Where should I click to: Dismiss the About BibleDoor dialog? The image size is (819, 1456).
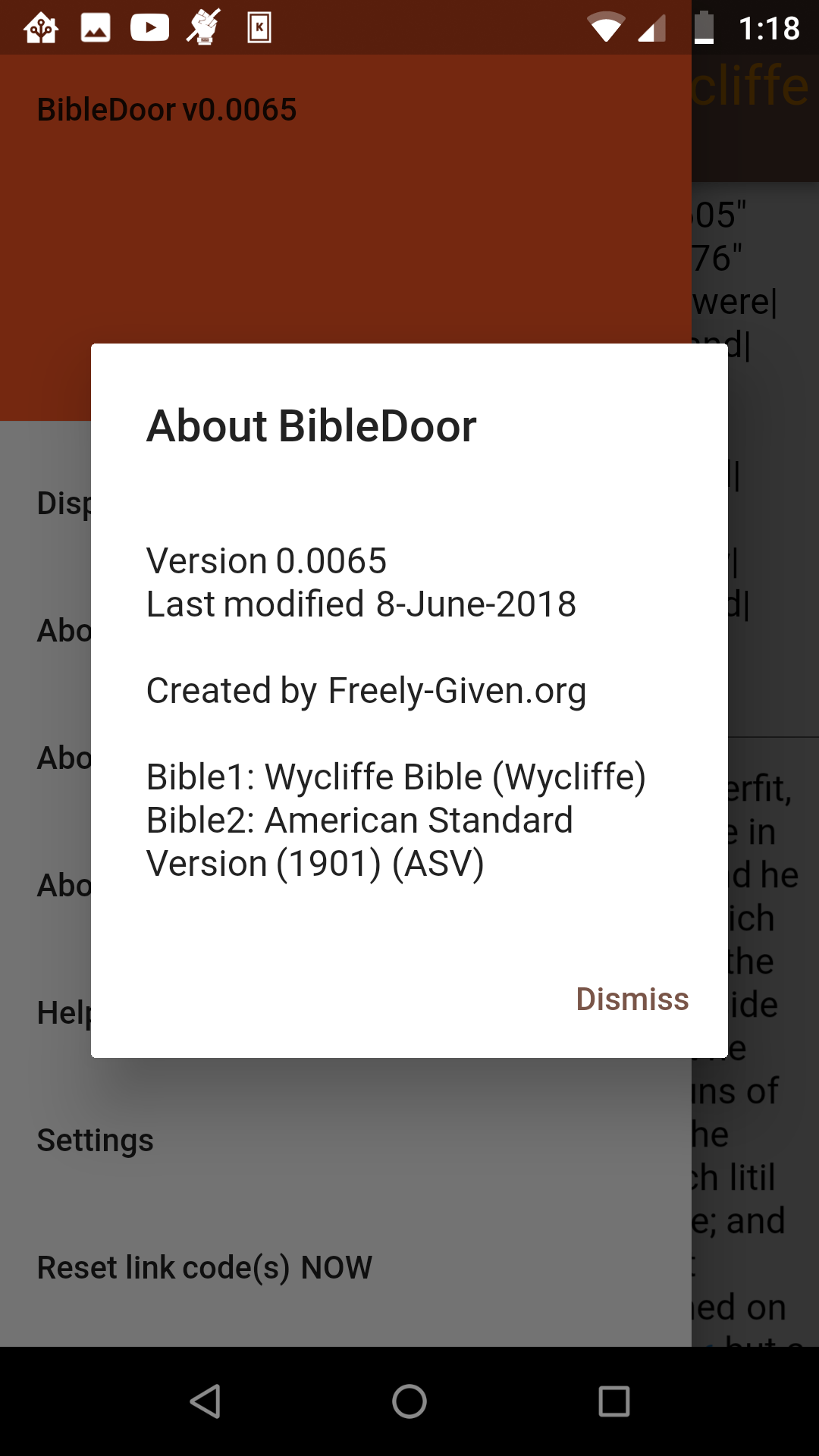[632, 999]
